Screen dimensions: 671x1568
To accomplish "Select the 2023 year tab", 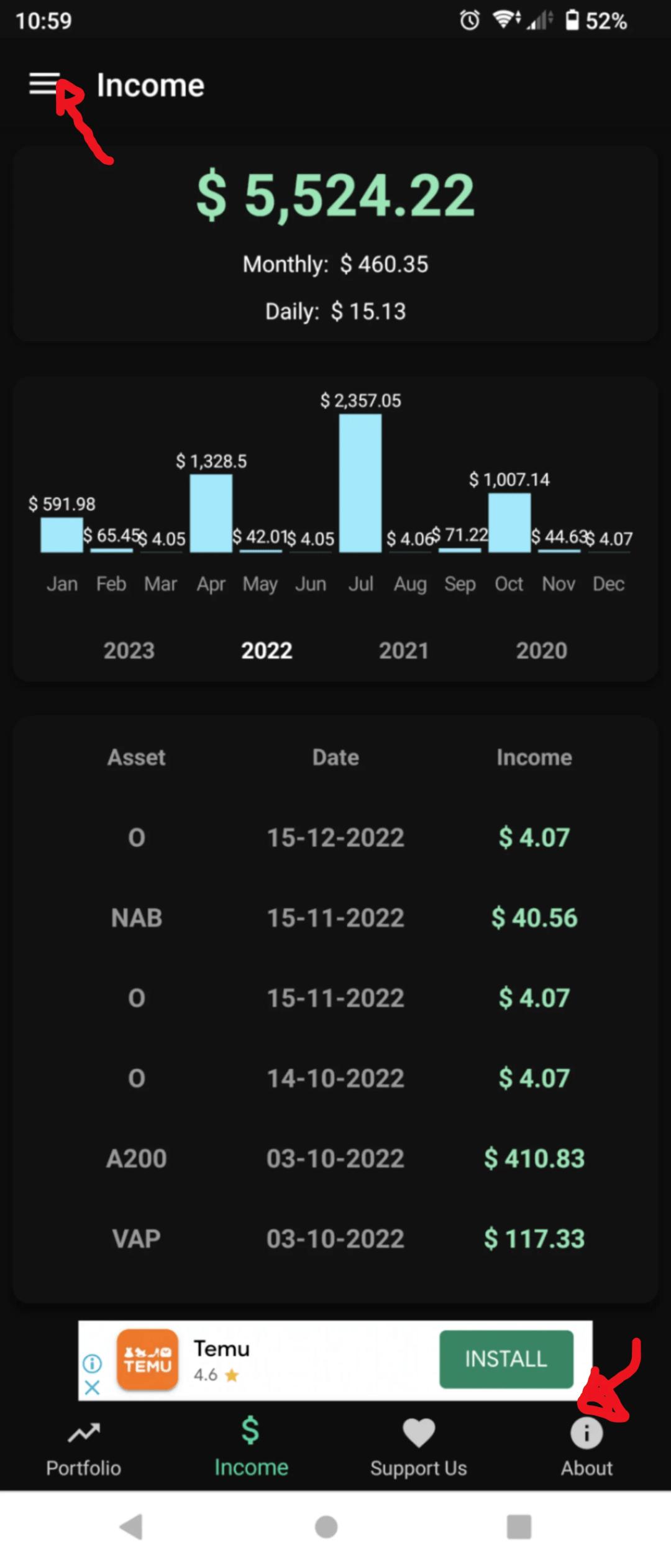I will 129,651.
